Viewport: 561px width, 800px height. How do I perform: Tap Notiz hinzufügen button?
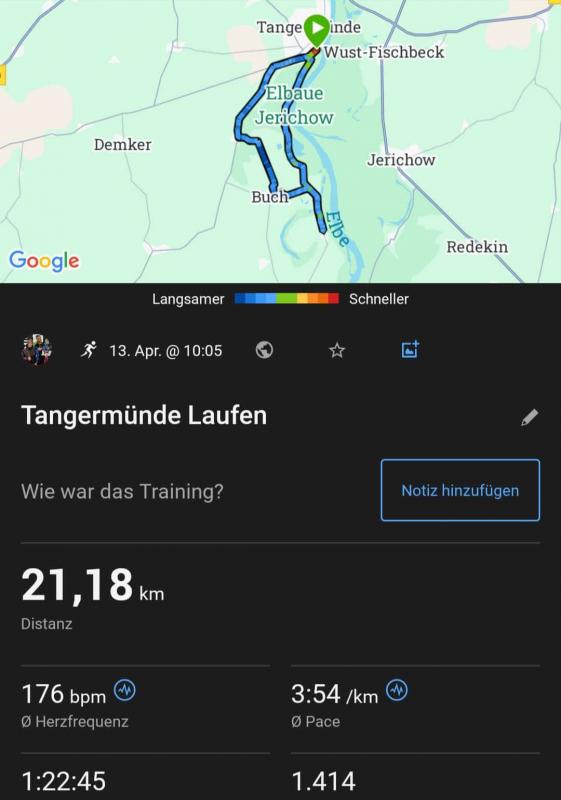click(x=460, y=490)
